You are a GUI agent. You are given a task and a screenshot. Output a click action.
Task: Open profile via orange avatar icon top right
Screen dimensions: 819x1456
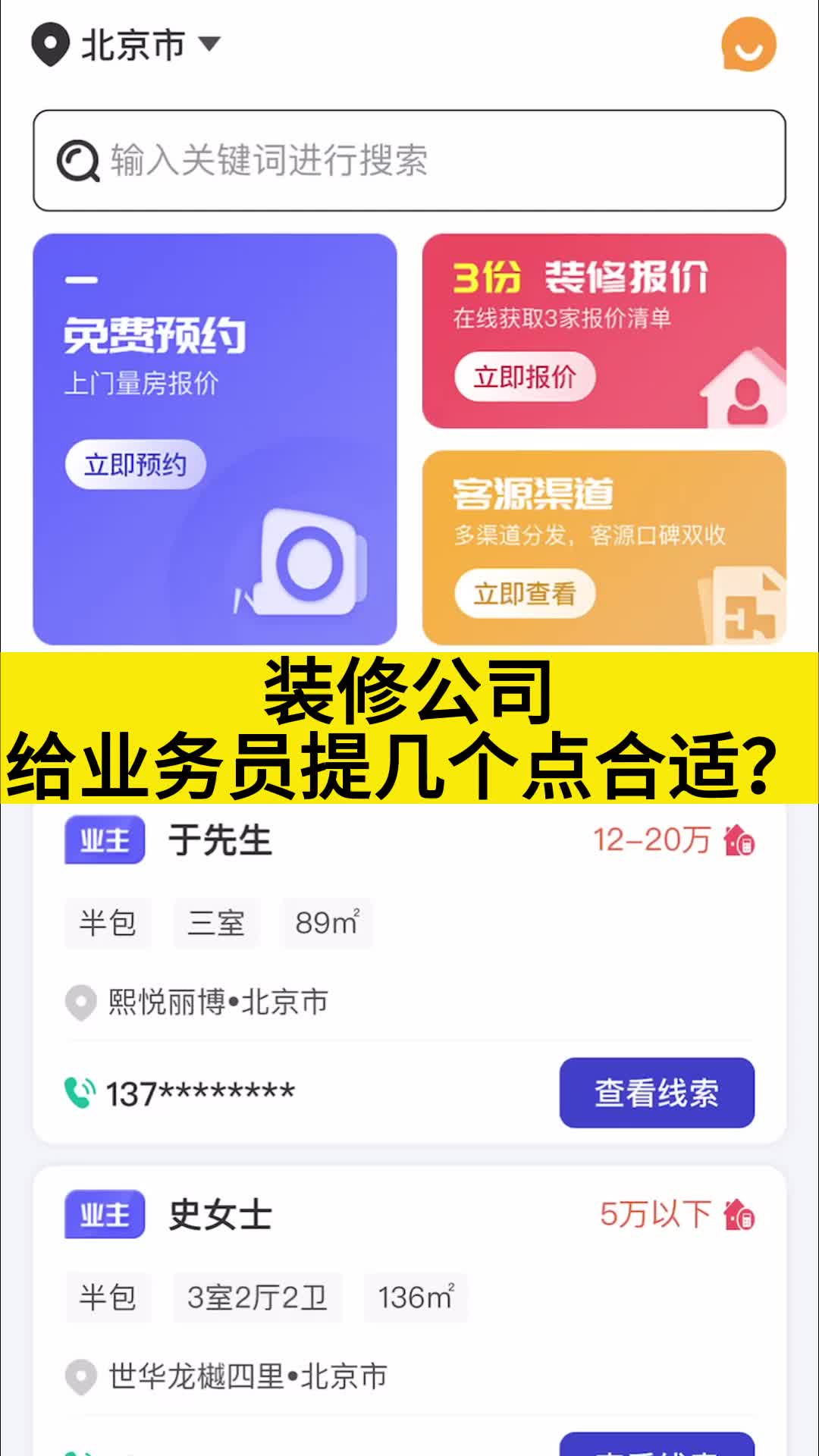coord(748,44)
